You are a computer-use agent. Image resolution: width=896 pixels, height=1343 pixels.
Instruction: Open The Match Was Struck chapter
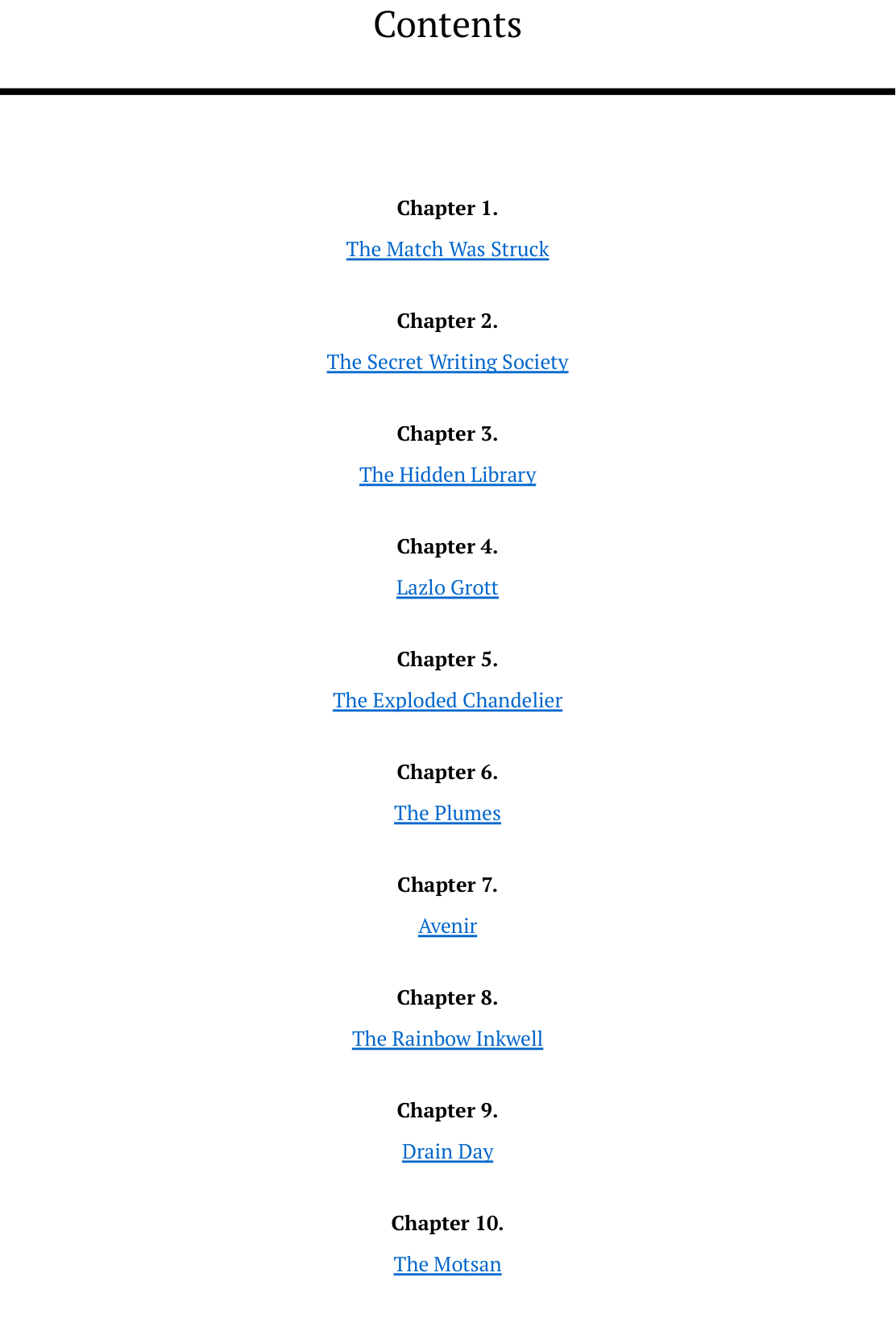tap(447, 250)
